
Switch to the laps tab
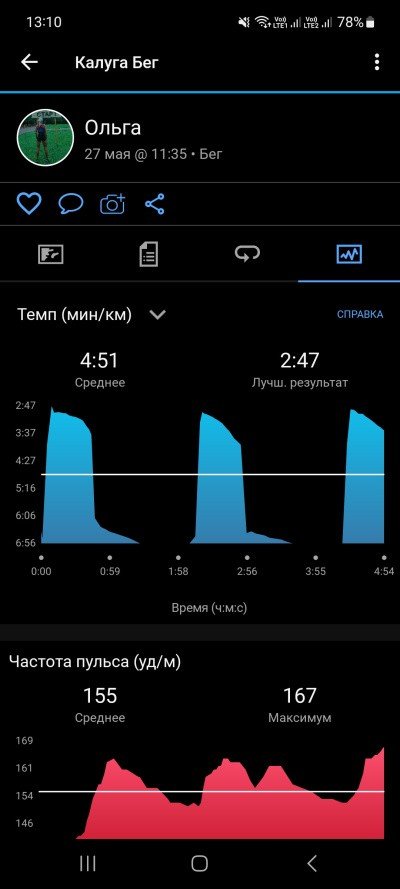(x=248, y=253)
